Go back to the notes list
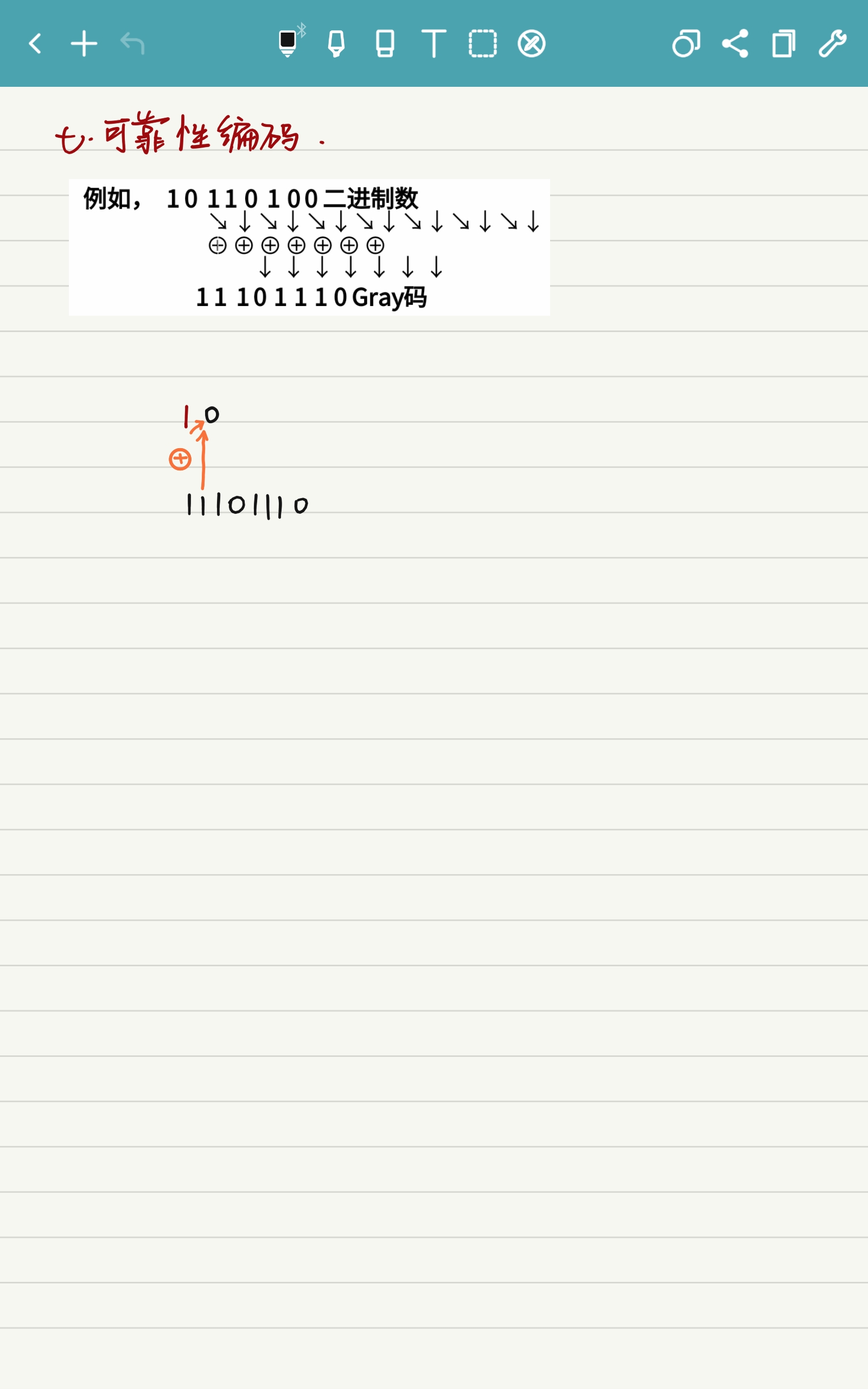The image size is (868, 1389). click(x=35, y=43)
